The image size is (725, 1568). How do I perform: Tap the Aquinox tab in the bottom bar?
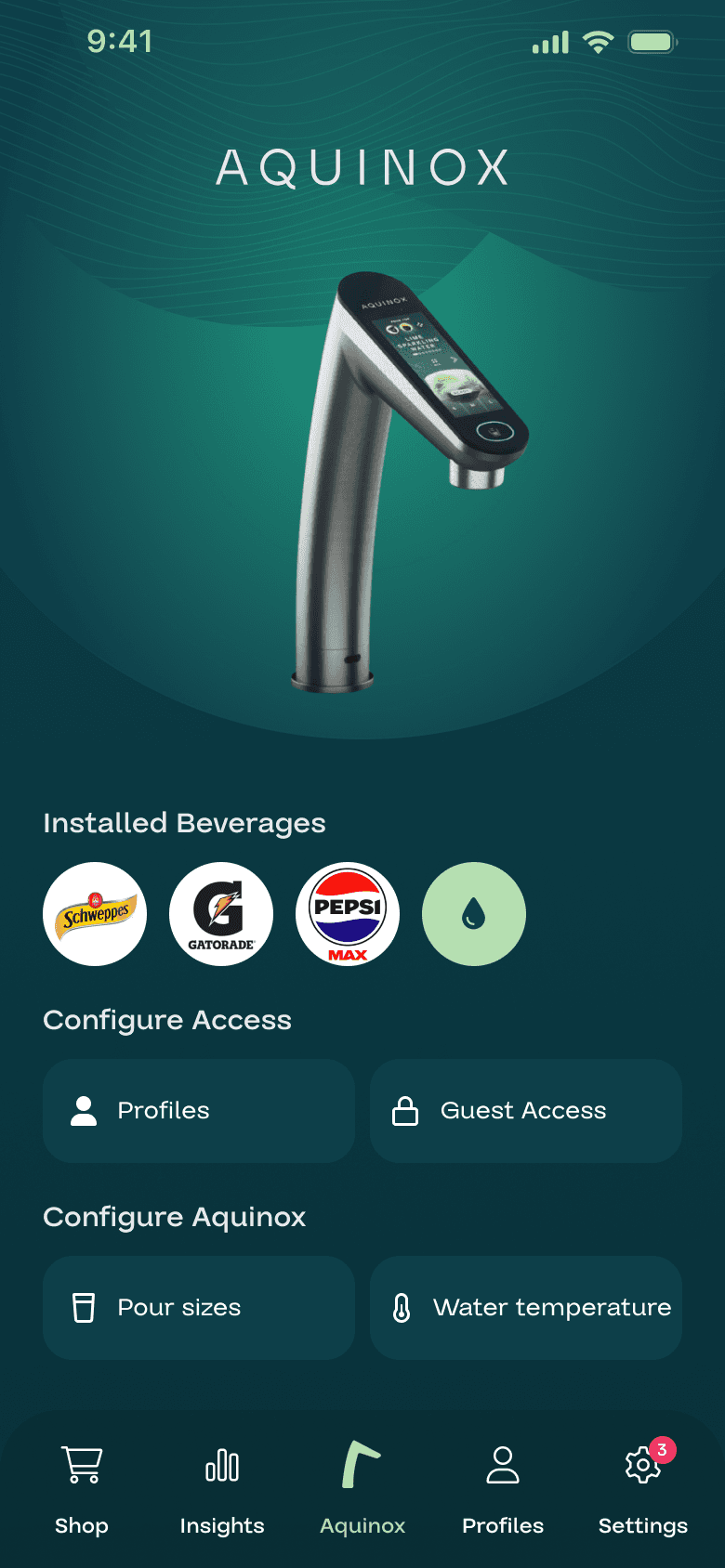click(362, 1488)
